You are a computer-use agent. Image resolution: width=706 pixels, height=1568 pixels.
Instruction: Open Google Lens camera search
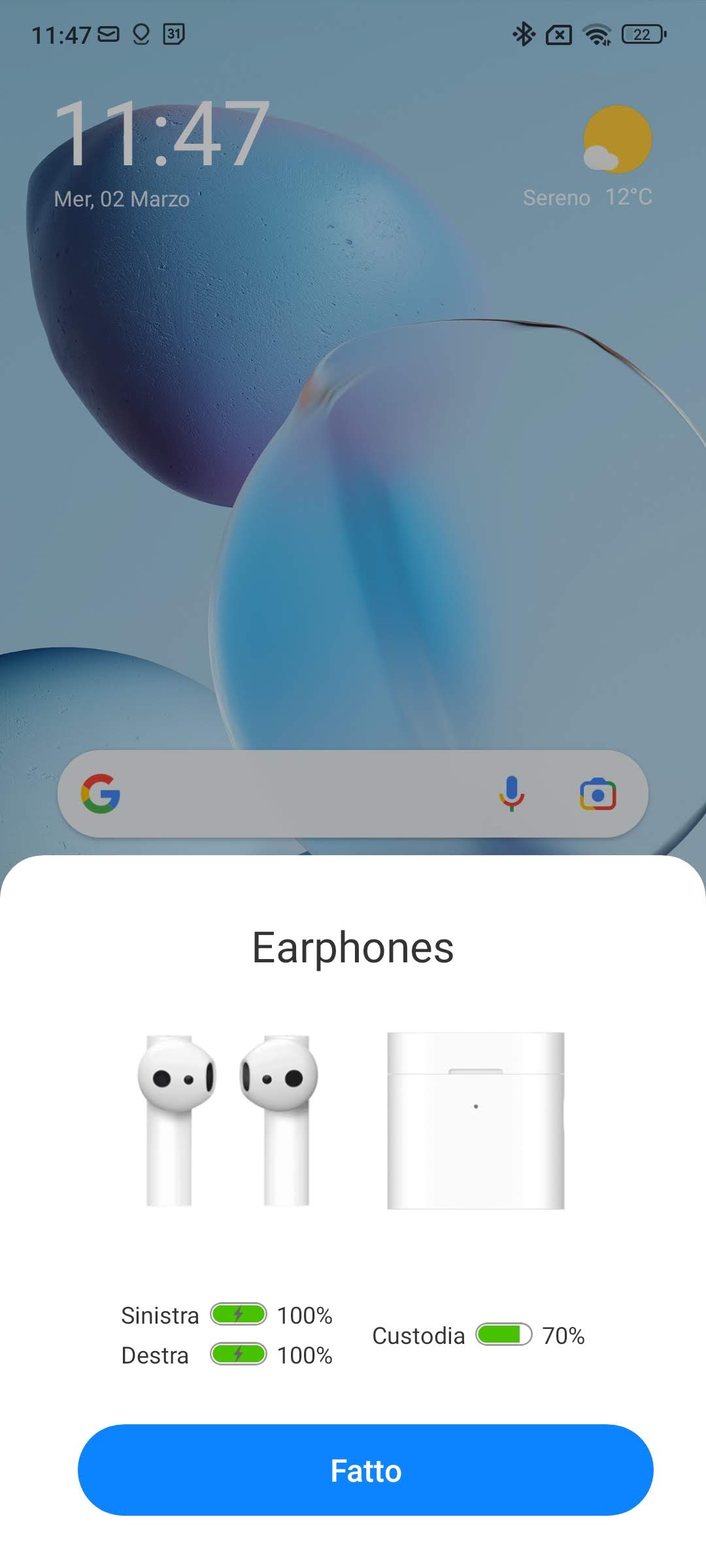[x=597, y=794]
